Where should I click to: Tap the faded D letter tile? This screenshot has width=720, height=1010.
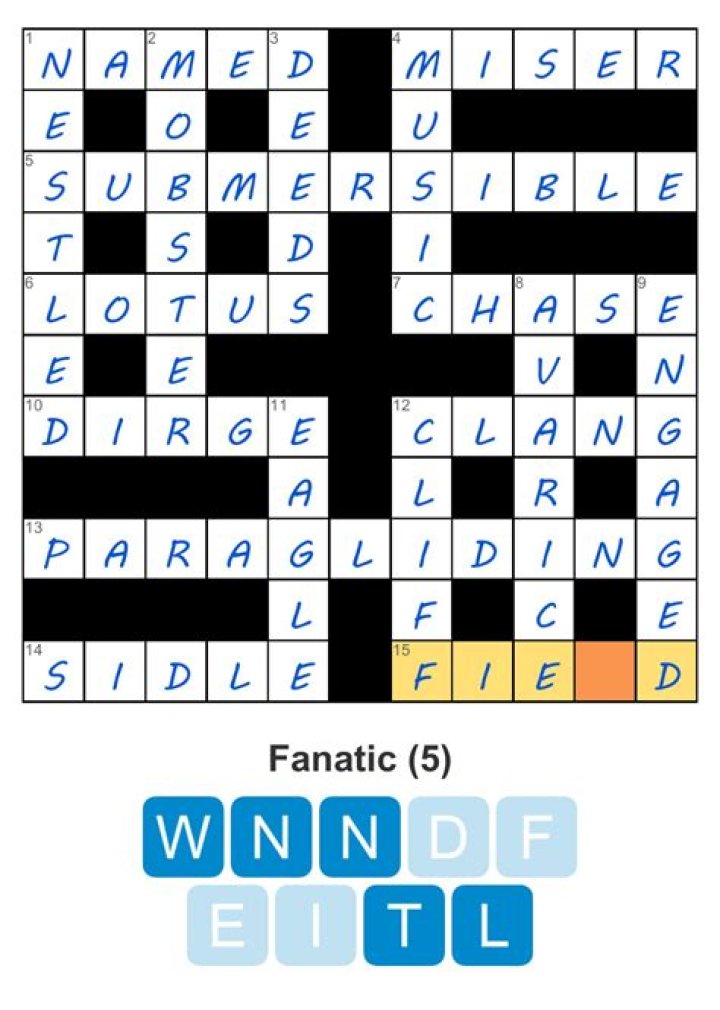pos(448,837)
